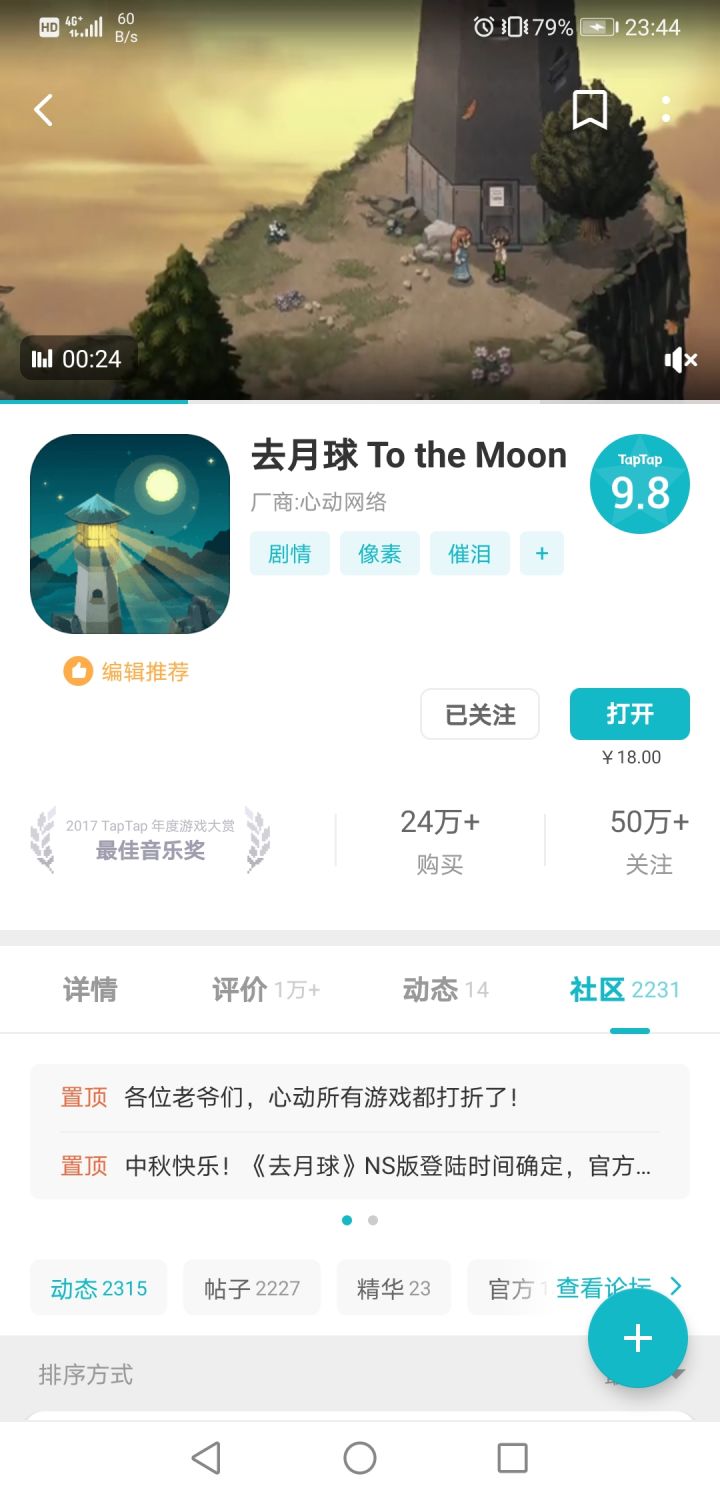This screenshot has width=720, height=1496.
Task: Tap the floating plus button to create post
Action: (x=638, y=1339)
